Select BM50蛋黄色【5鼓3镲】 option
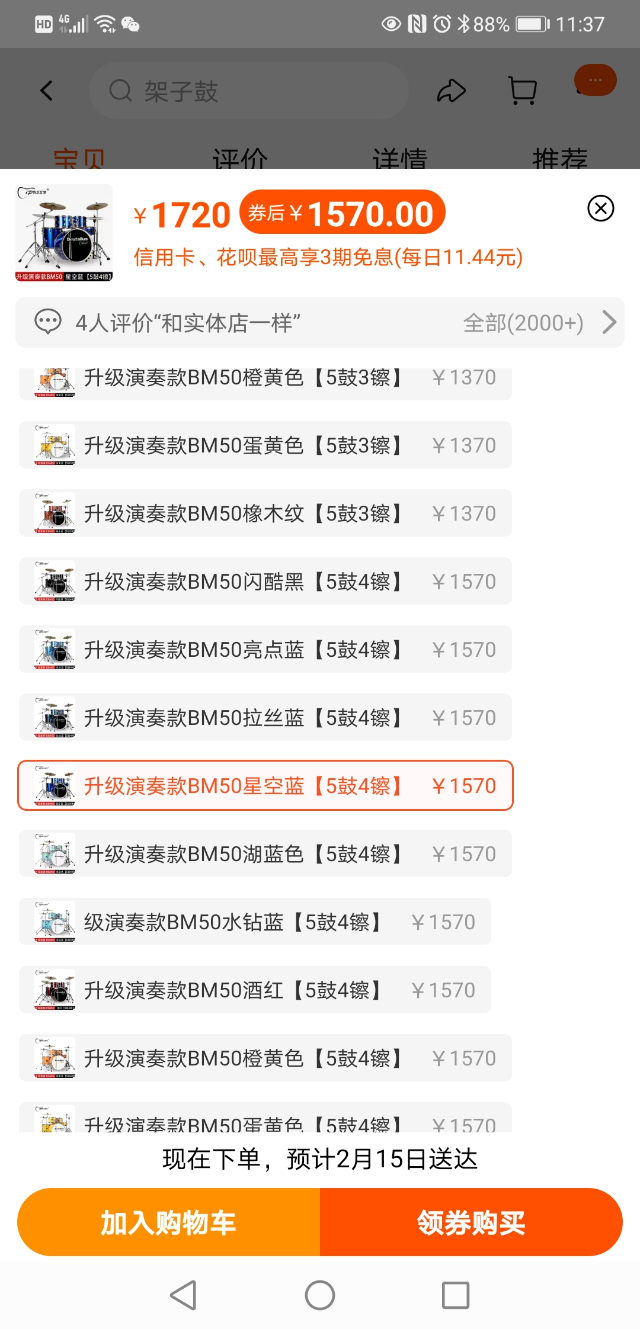The height and width of the screenshot is (1329, 640). (x=265, y=445)
